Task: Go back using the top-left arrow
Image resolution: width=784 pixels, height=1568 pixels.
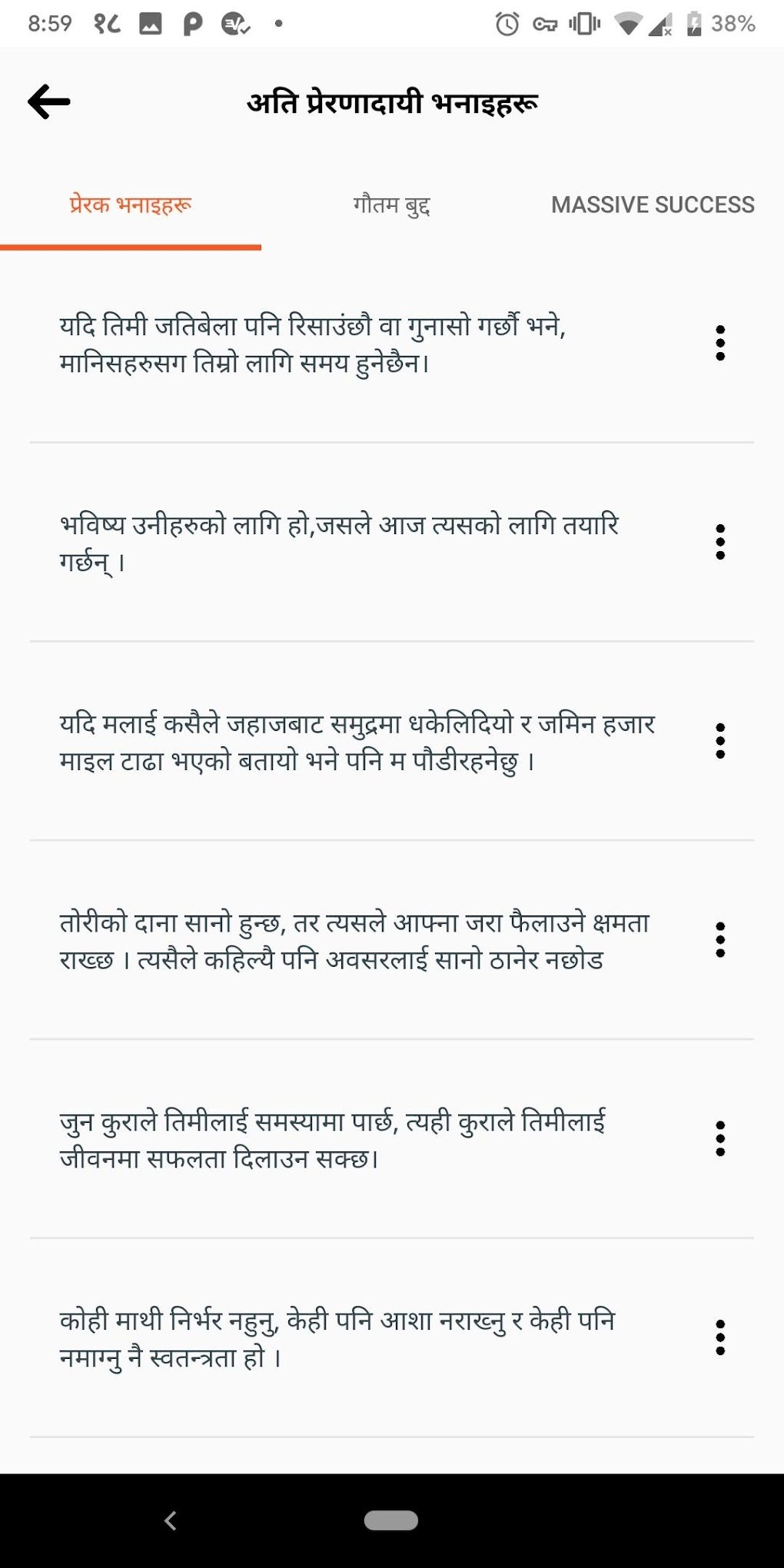Action: pos(49,102)
